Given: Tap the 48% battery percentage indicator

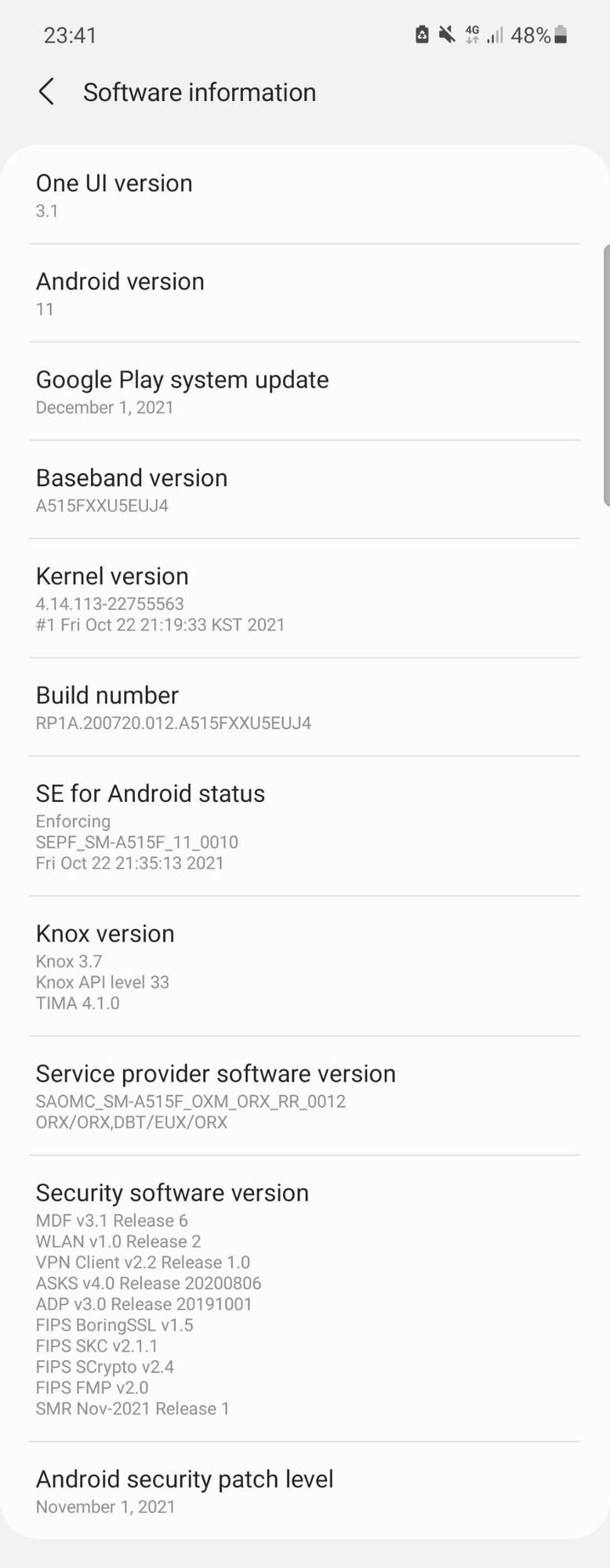Looking at the screenshot, I should (x=532, y=34).
